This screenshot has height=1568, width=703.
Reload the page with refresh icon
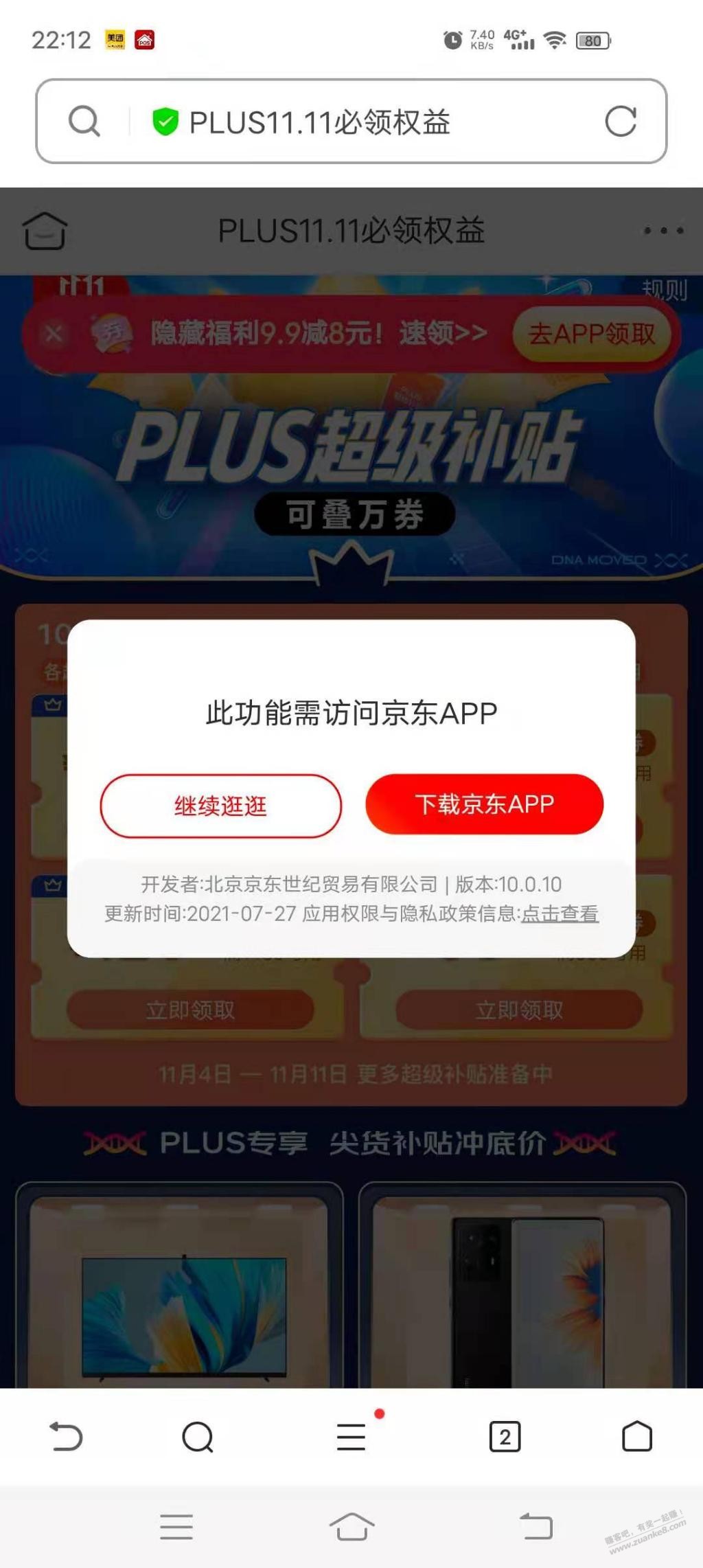(x=621, y=122)
